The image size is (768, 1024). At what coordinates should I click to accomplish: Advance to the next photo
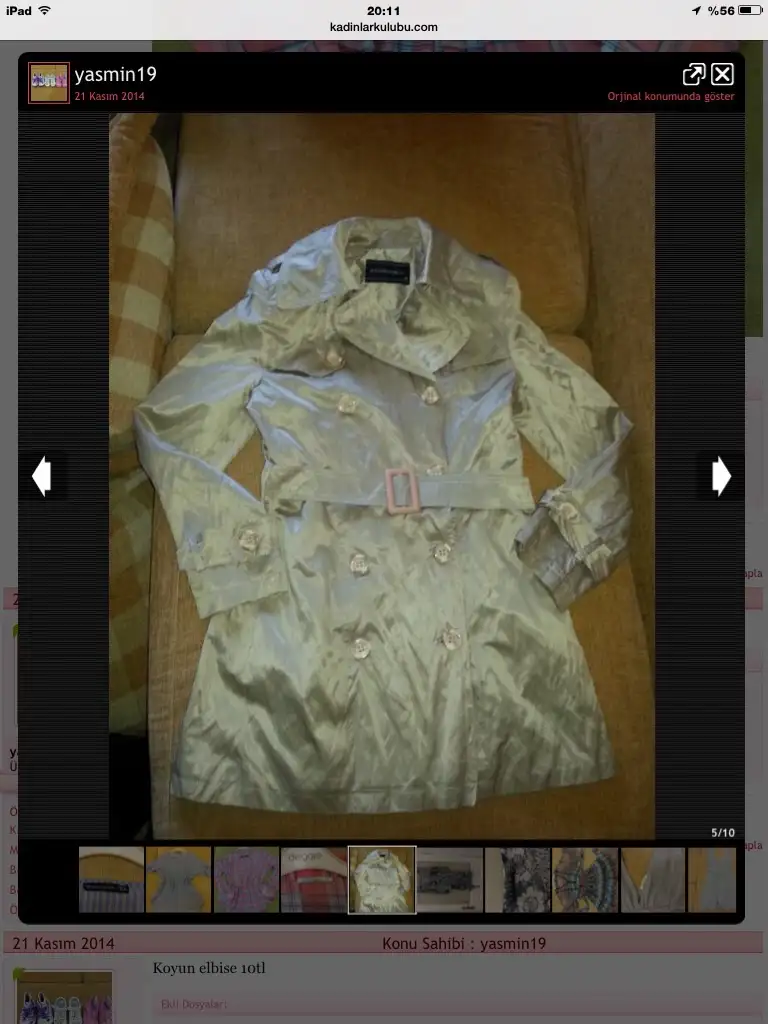[x=721, y=476]
